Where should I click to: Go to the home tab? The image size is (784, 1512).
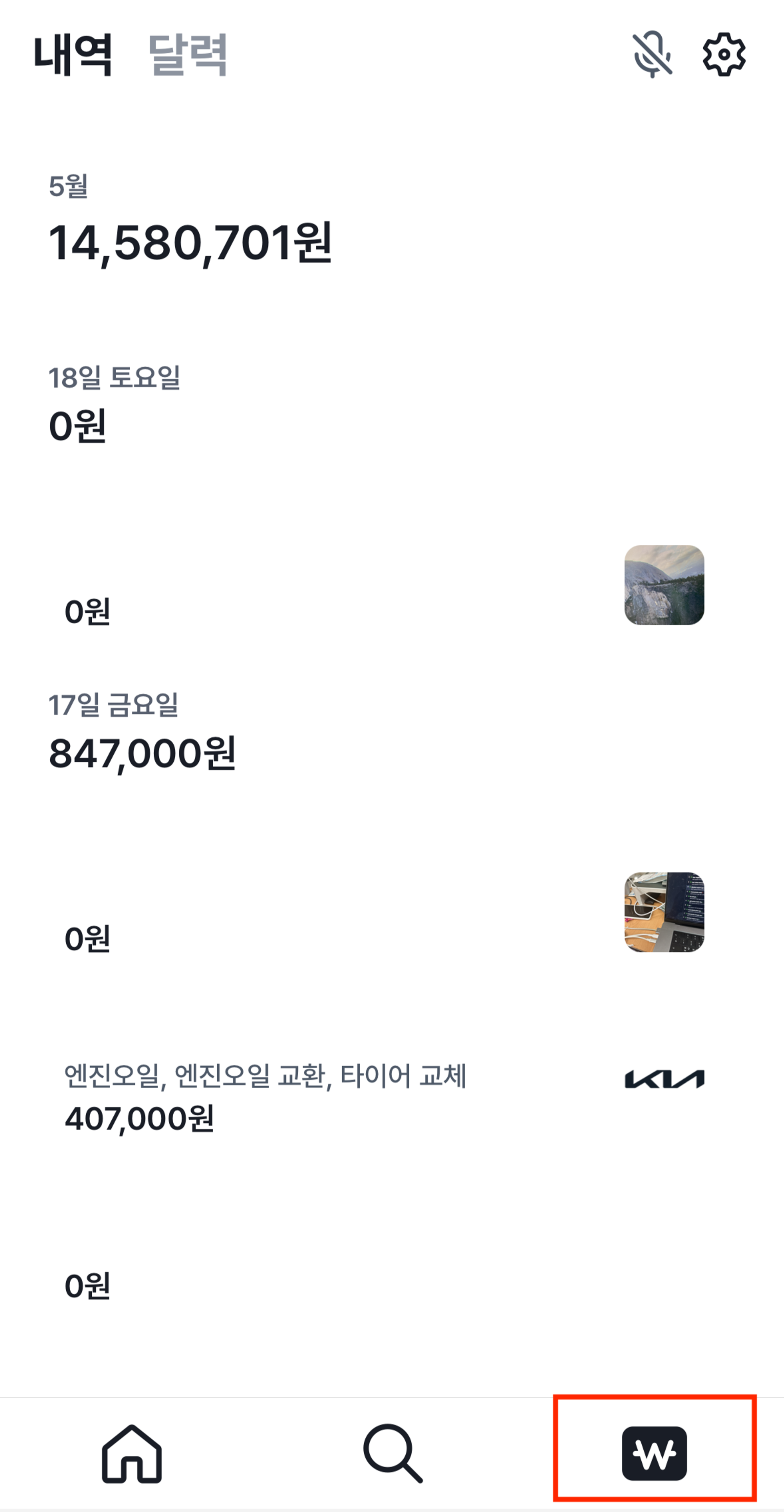[x=131, y=1453]
